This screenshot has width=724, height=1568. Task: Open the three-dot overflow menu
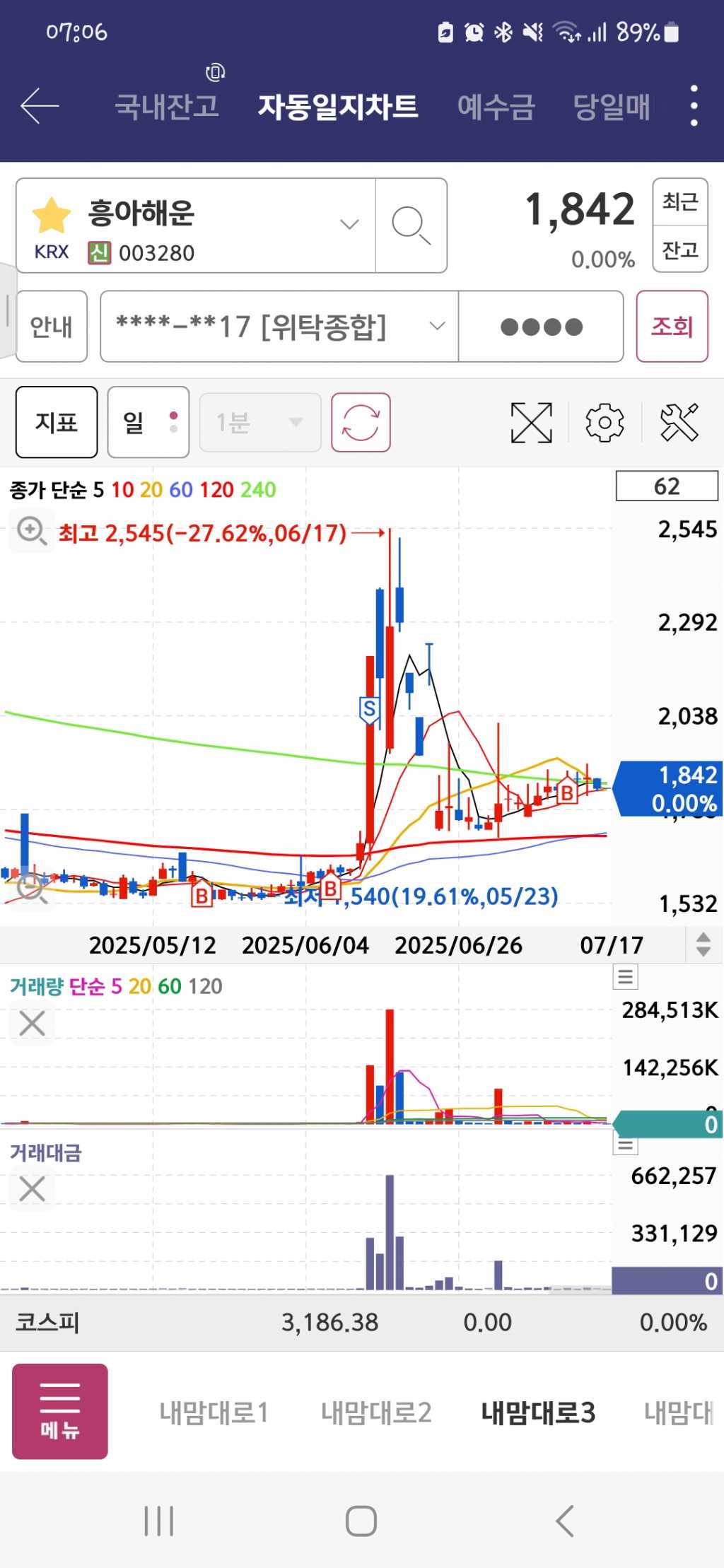(694, 106)
